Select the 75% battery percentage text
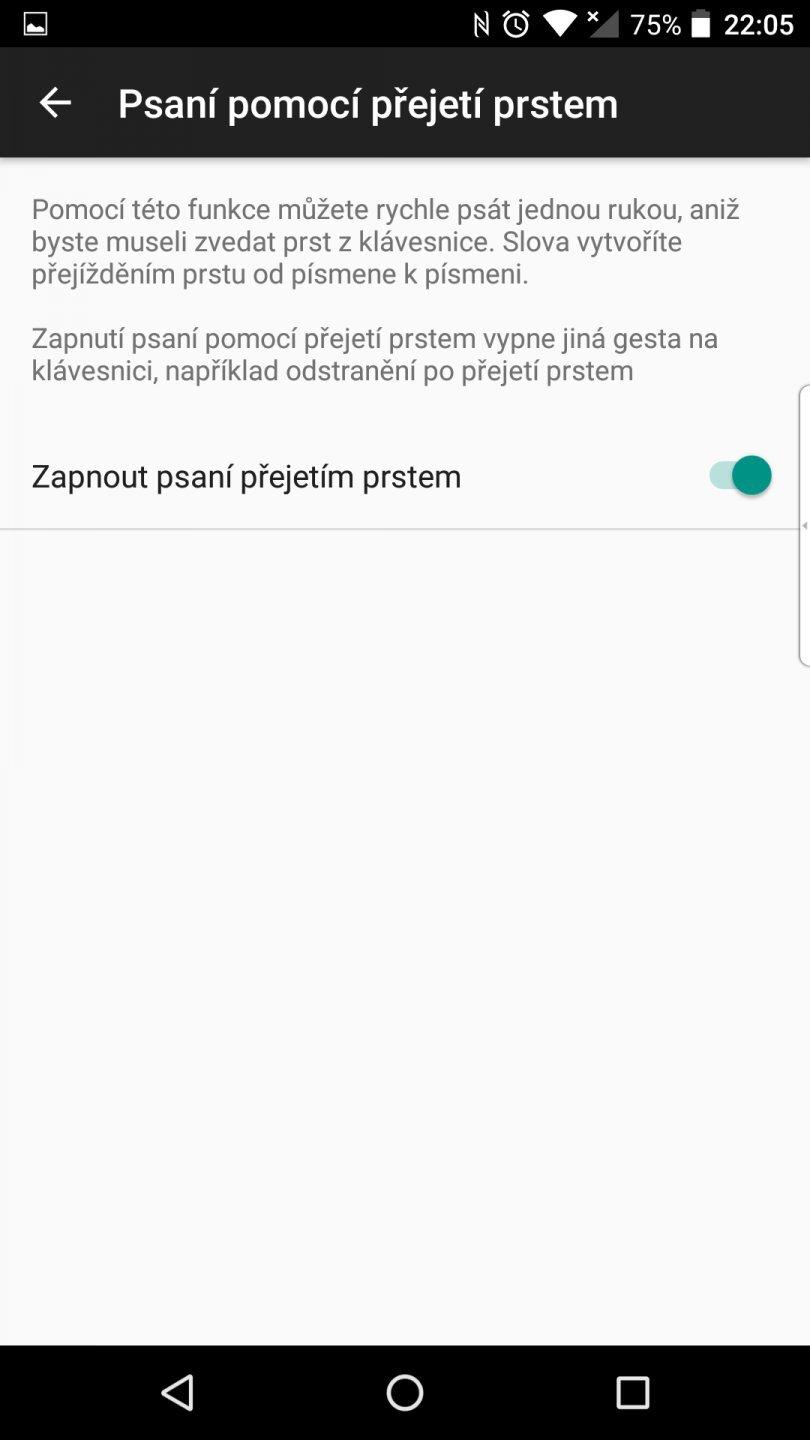The width and height of the screenshot is (810, 1440). (655, 24)
